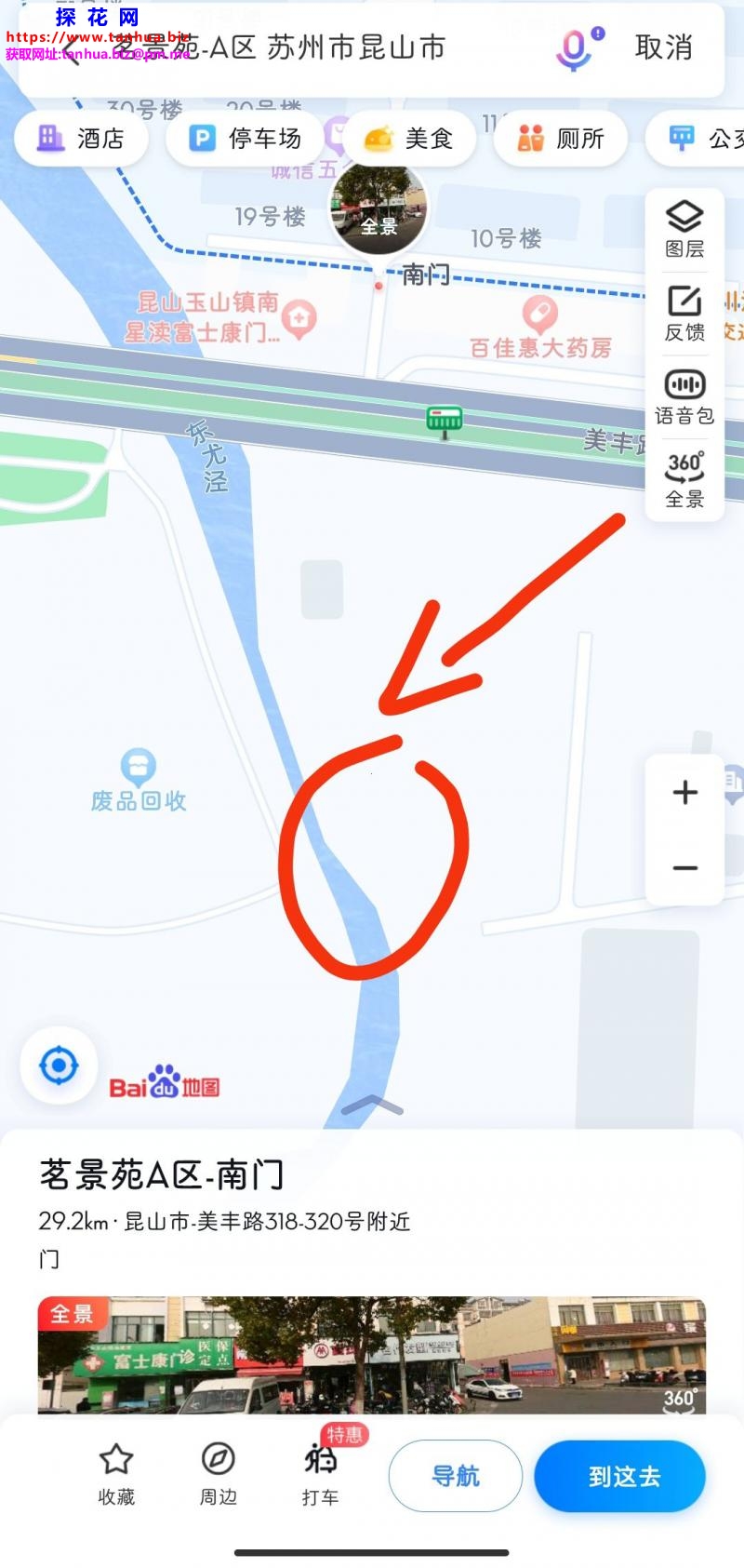Screen dimensions: 744x1568
Task: Open the 图层 map layers panel
Action: tap(684, 229)
